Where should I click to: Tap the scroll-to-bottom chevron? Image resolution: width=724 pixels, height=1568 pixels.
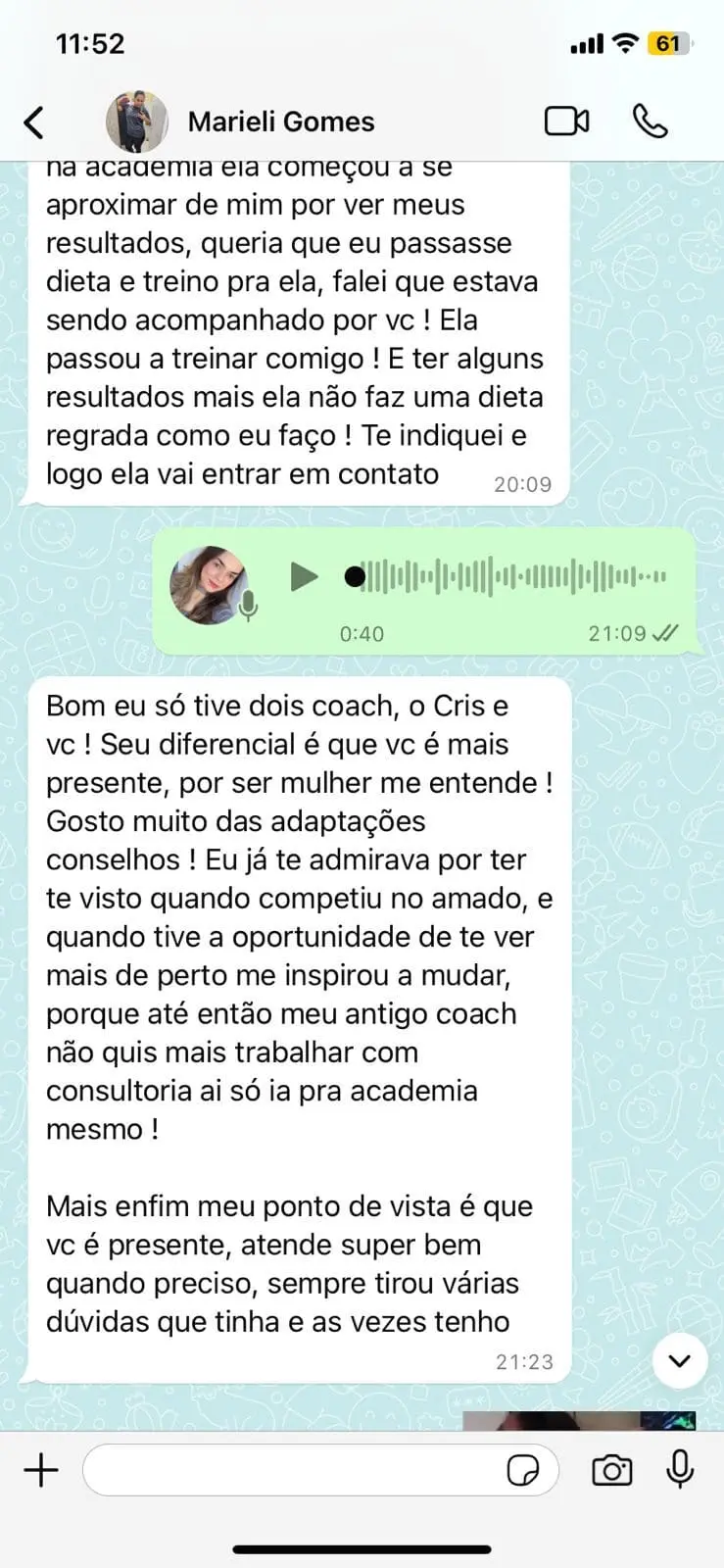pos(679,1361)
